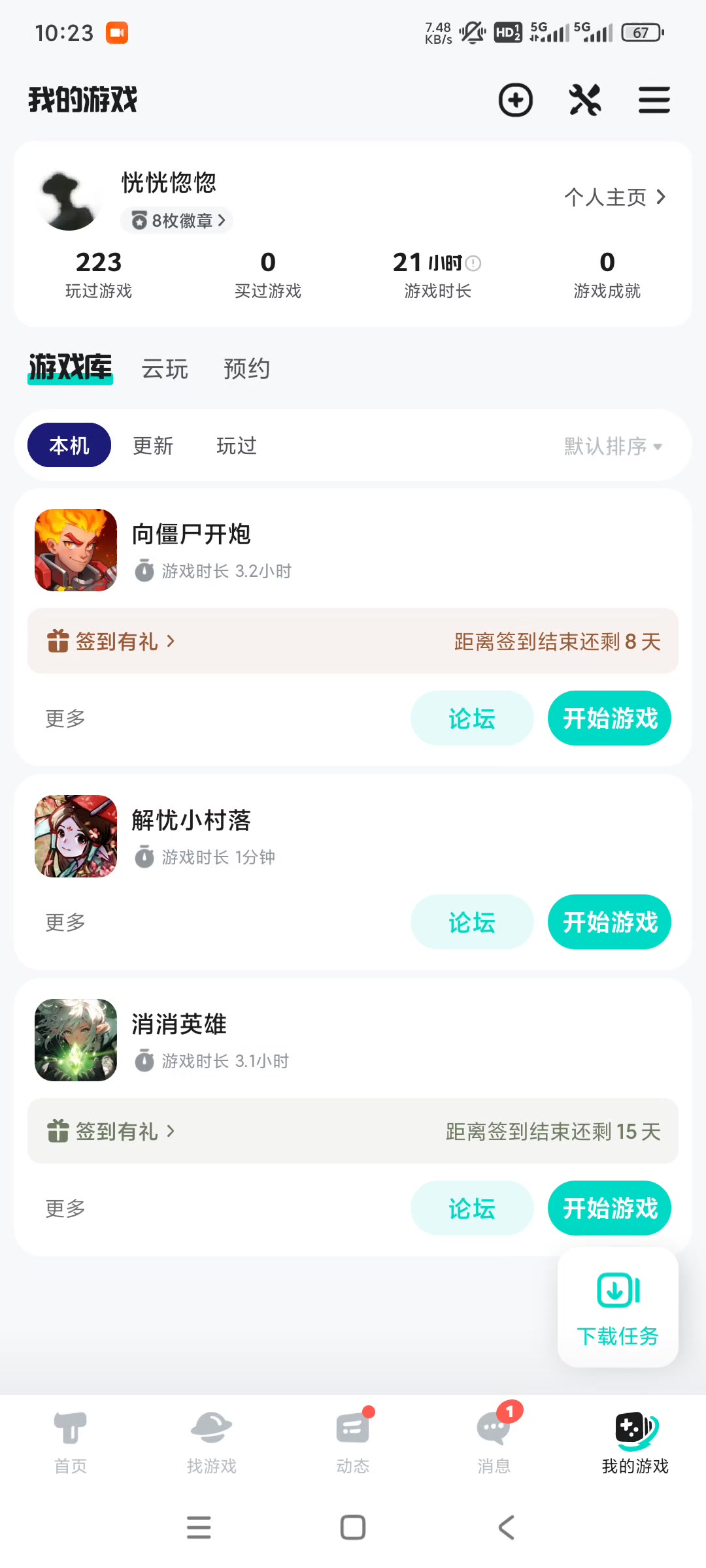The width and height of the screenshot is (706, 1568).
Task: Expand the 默认排序 sorting dropdown
Action: (x=613, y=447)
